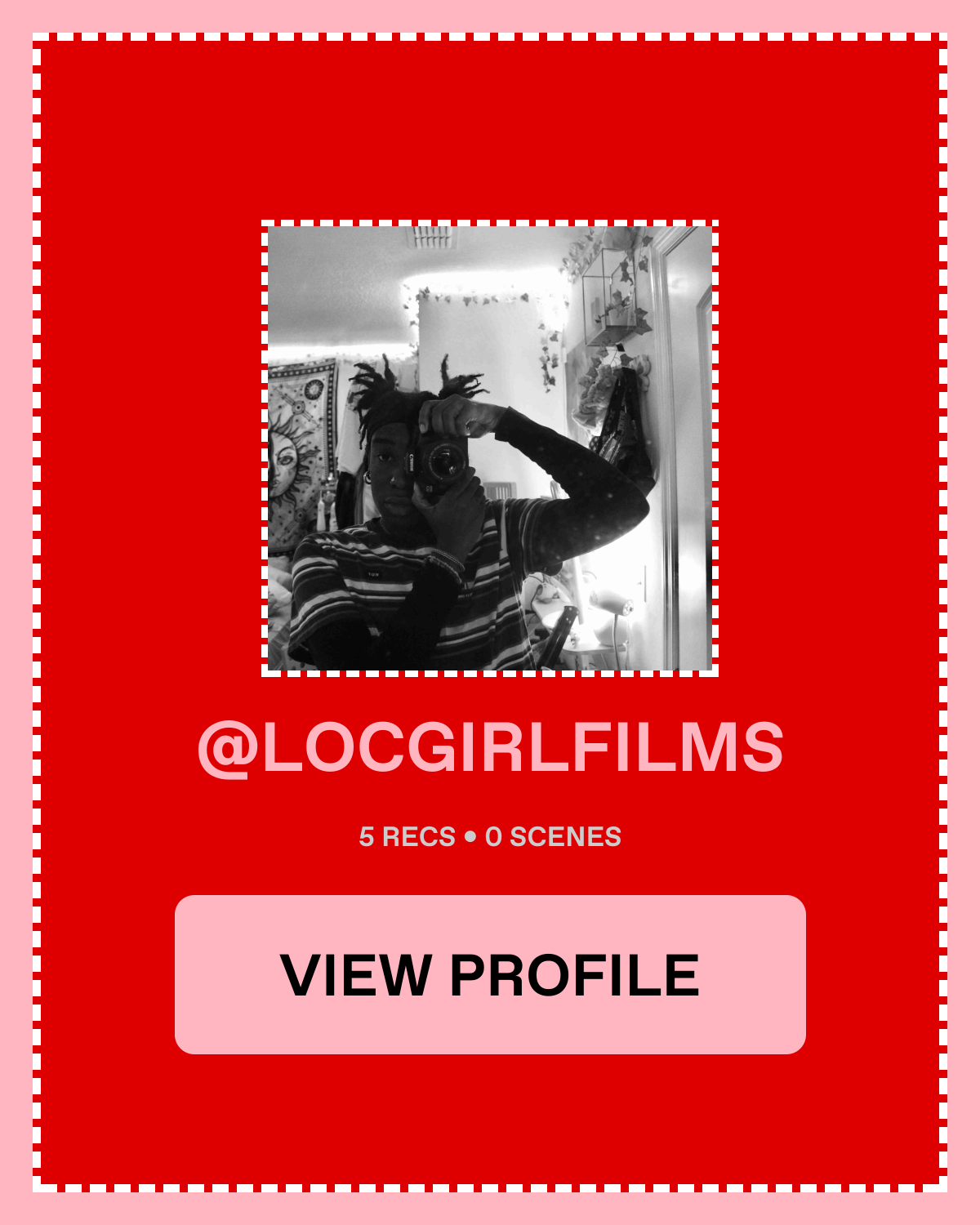Image resolution: width=980 pixels, height=1225 pixels.
Task: Open the @locgirlfilms profile photo
Action: (490, 448)
